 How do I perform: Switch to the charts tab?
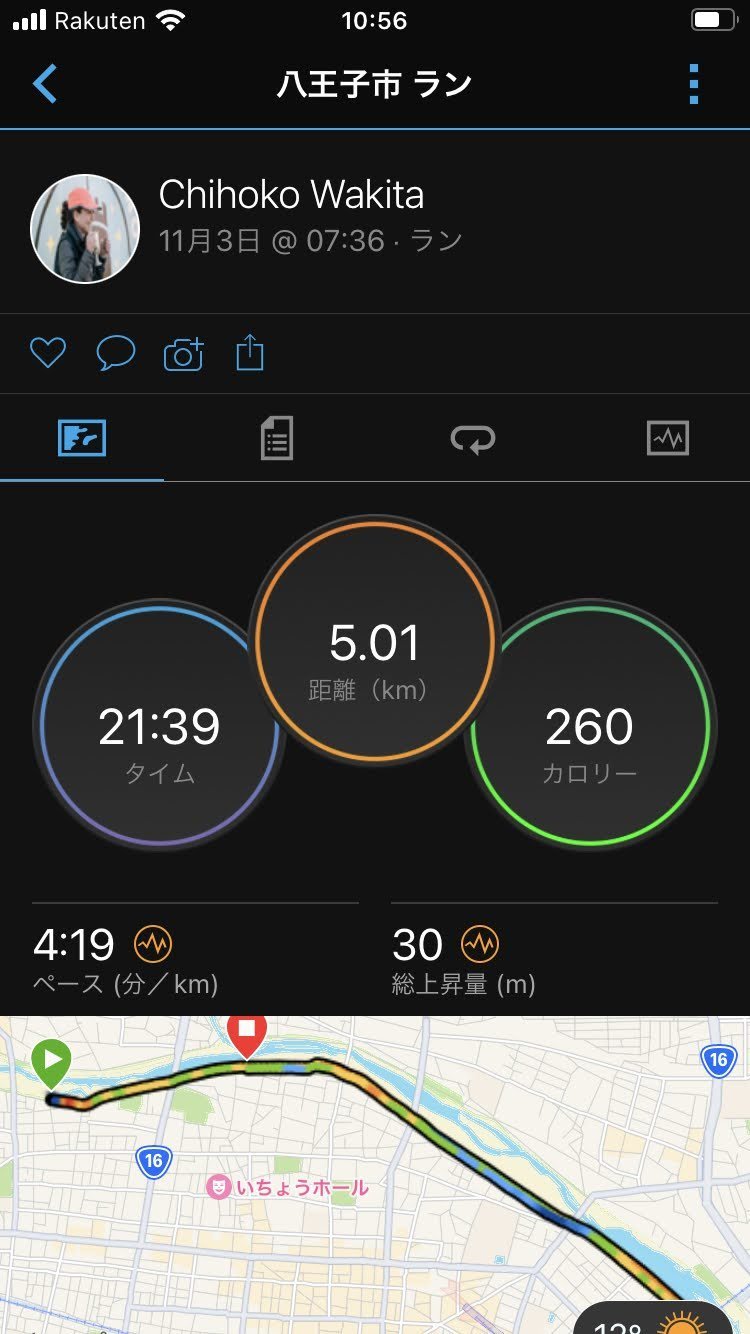point(668,438)
